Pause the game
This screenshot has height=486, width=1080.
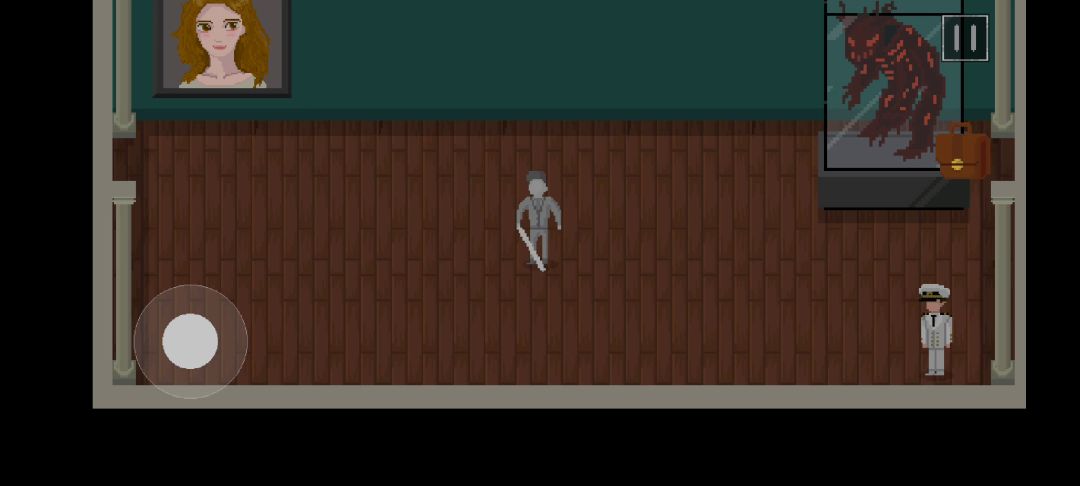point(964,38)
